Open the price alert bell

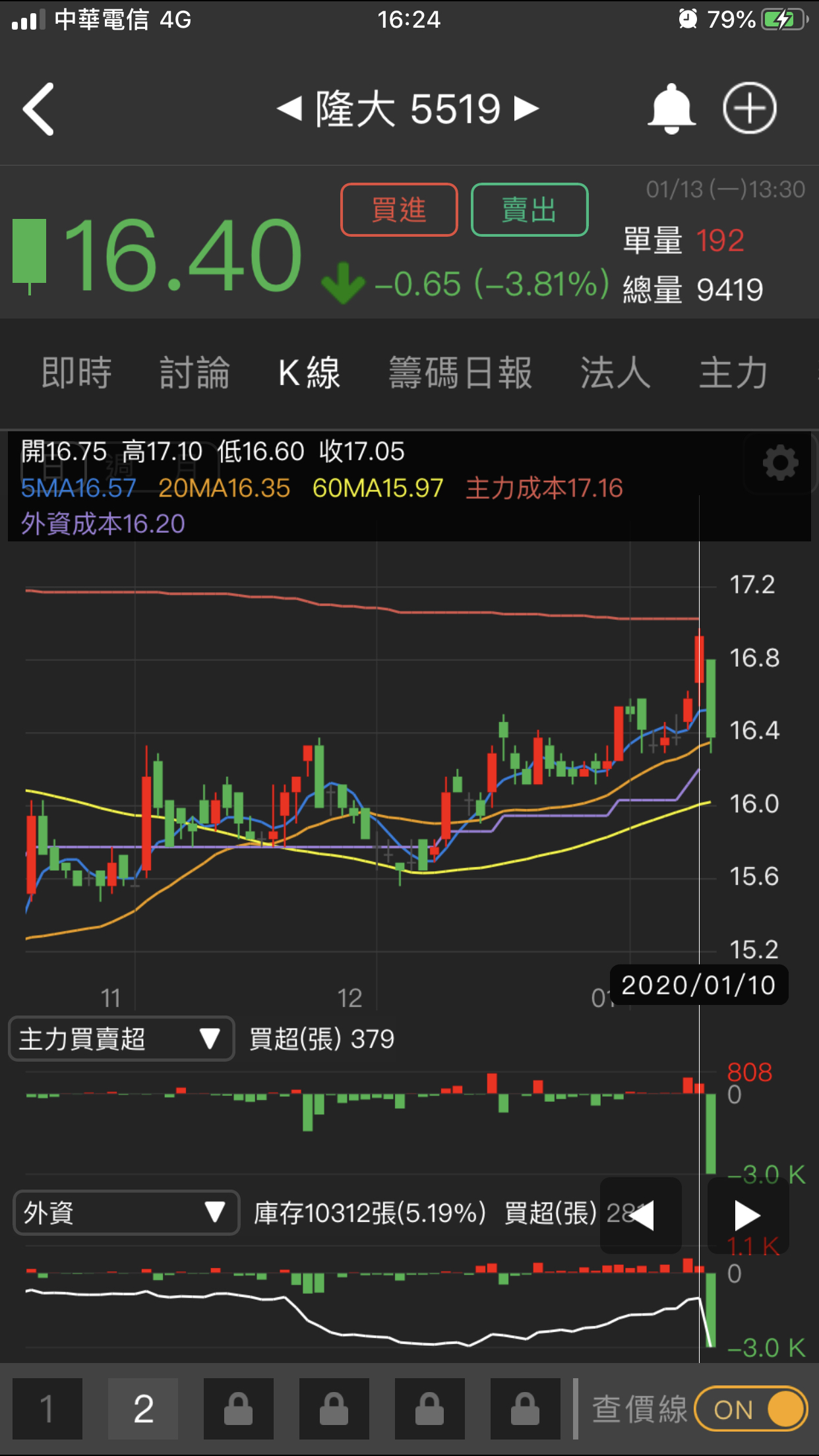(x=671, y=109)
